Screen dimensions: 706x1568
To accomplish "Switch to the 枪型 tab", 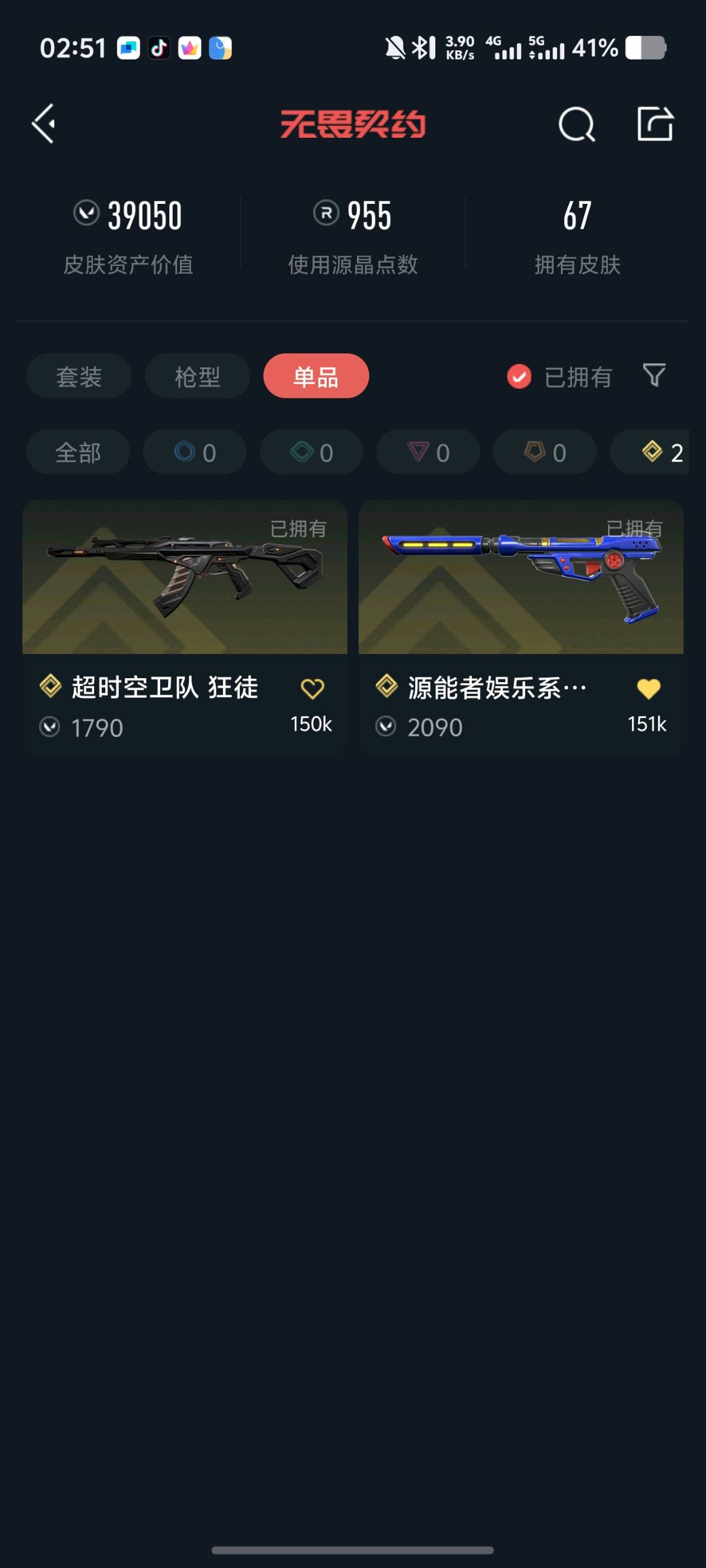I will pos(197,376).
